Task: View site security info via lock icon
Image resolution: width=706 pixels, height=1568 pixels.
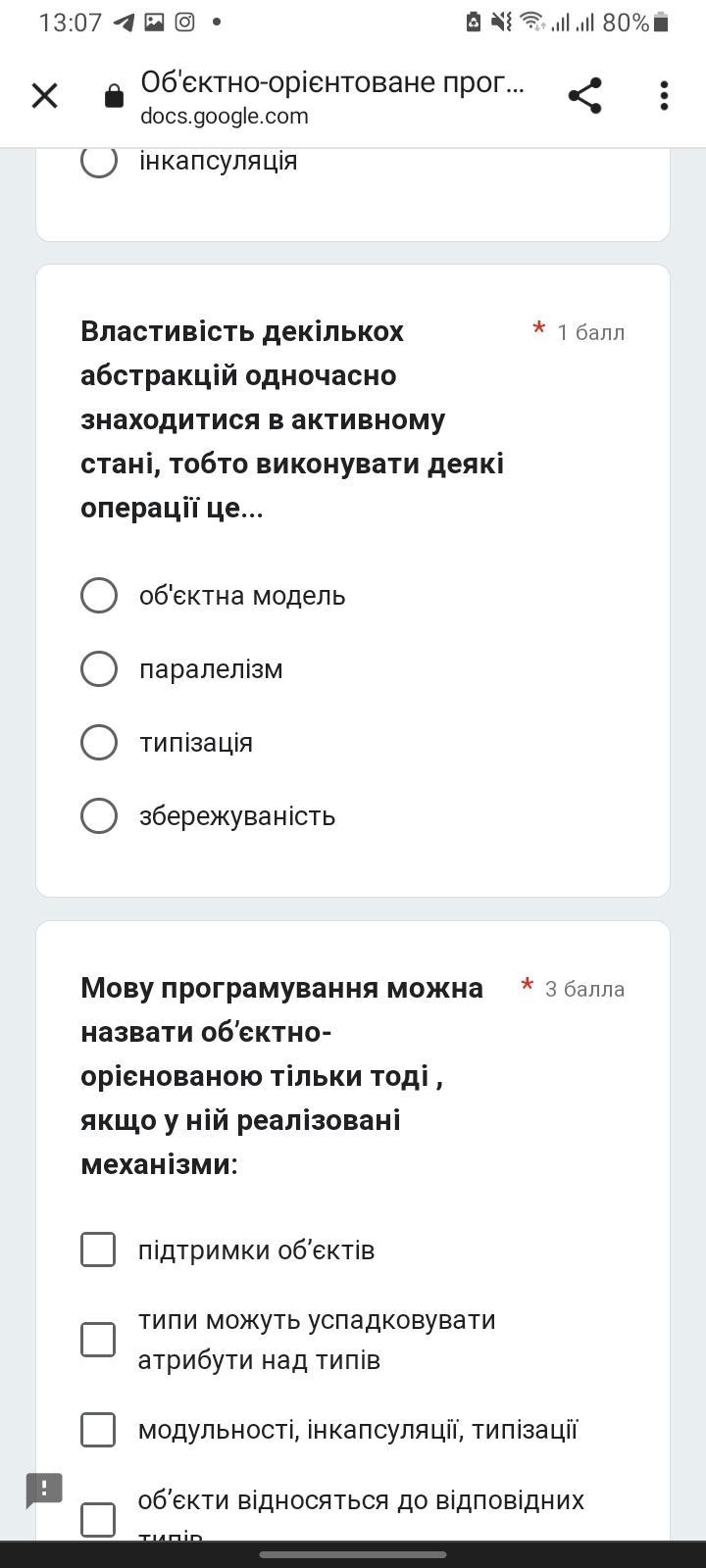Action: (114, 96)
